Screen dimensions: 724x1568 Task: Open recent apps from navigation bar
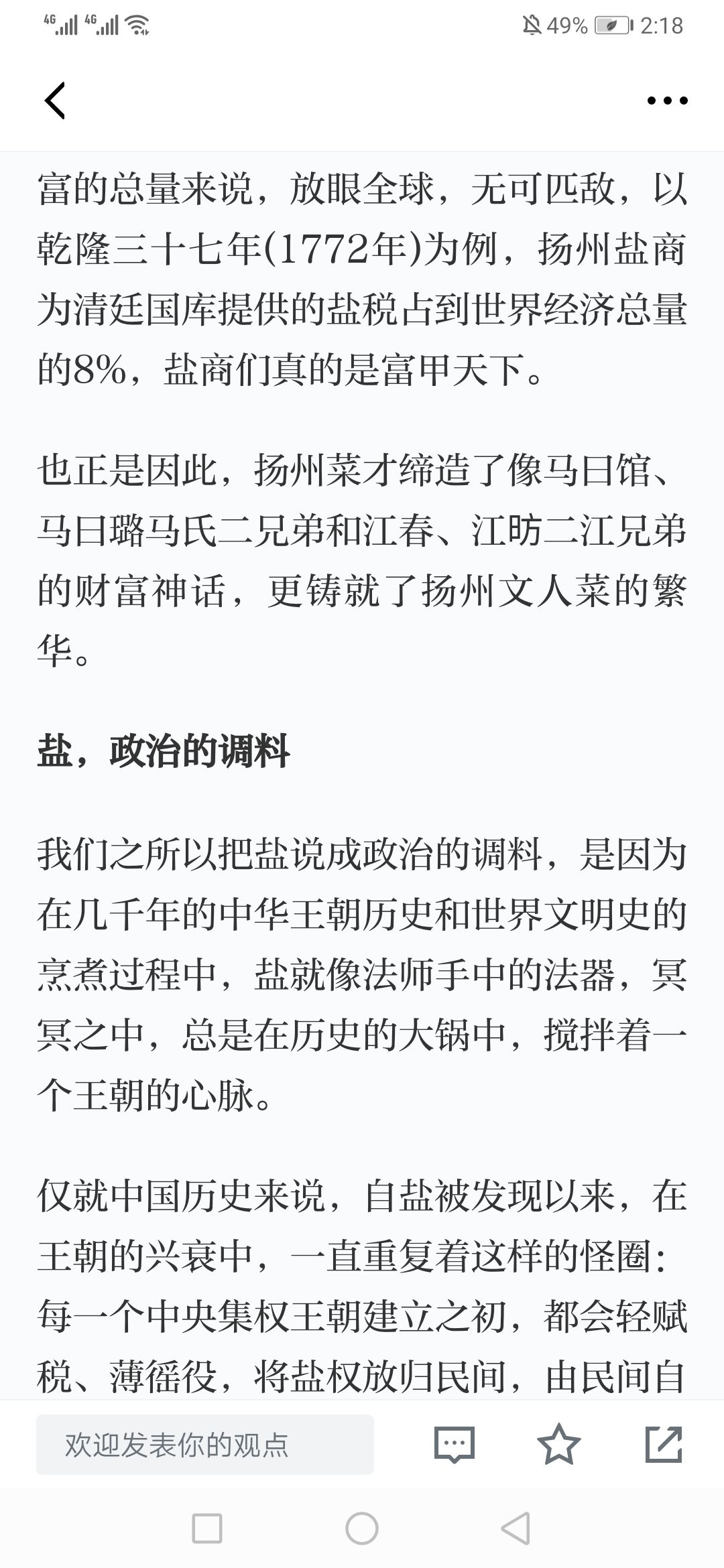[x=207, y=1529]
